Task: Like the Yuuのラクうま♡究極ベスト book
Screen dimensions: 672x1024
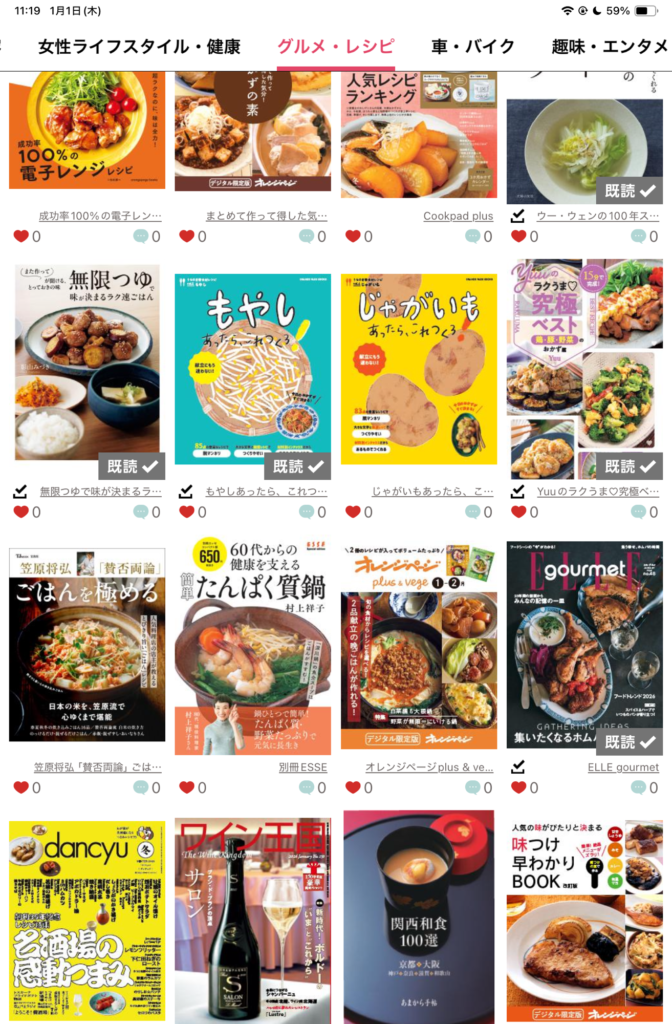Action: [x=518, y=512]
